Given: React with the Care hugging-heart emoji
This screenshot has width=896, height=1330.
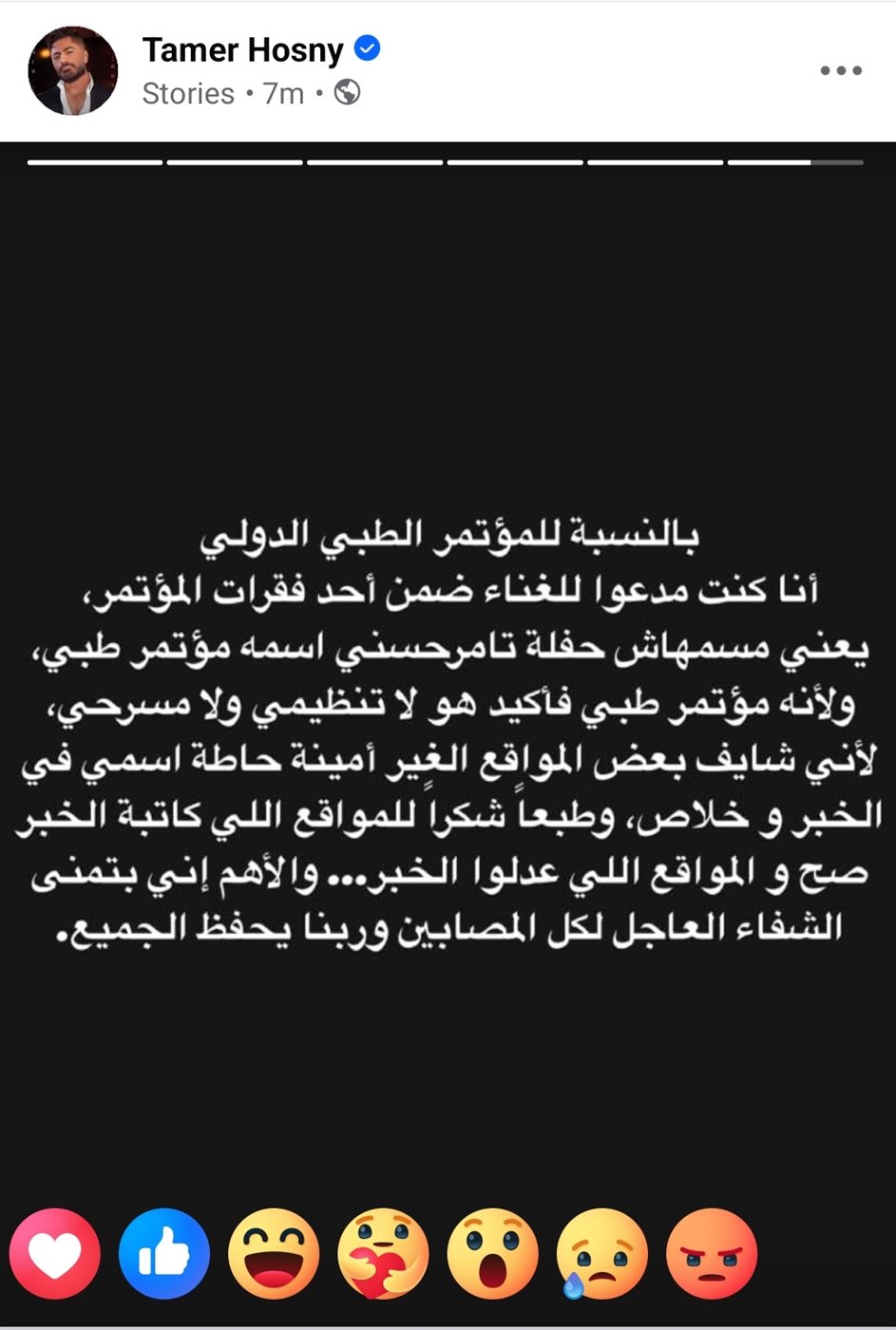Looking at the screenshot, I should pyautogui.click(x=383, y=1254).
